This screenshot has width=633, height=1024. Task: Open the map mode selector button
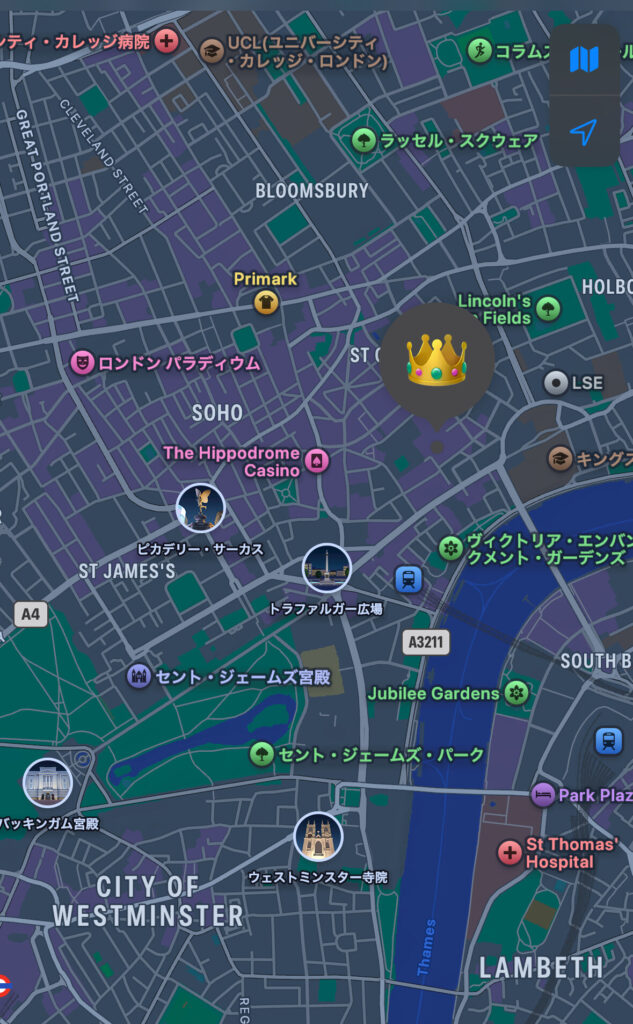(584, 59)
